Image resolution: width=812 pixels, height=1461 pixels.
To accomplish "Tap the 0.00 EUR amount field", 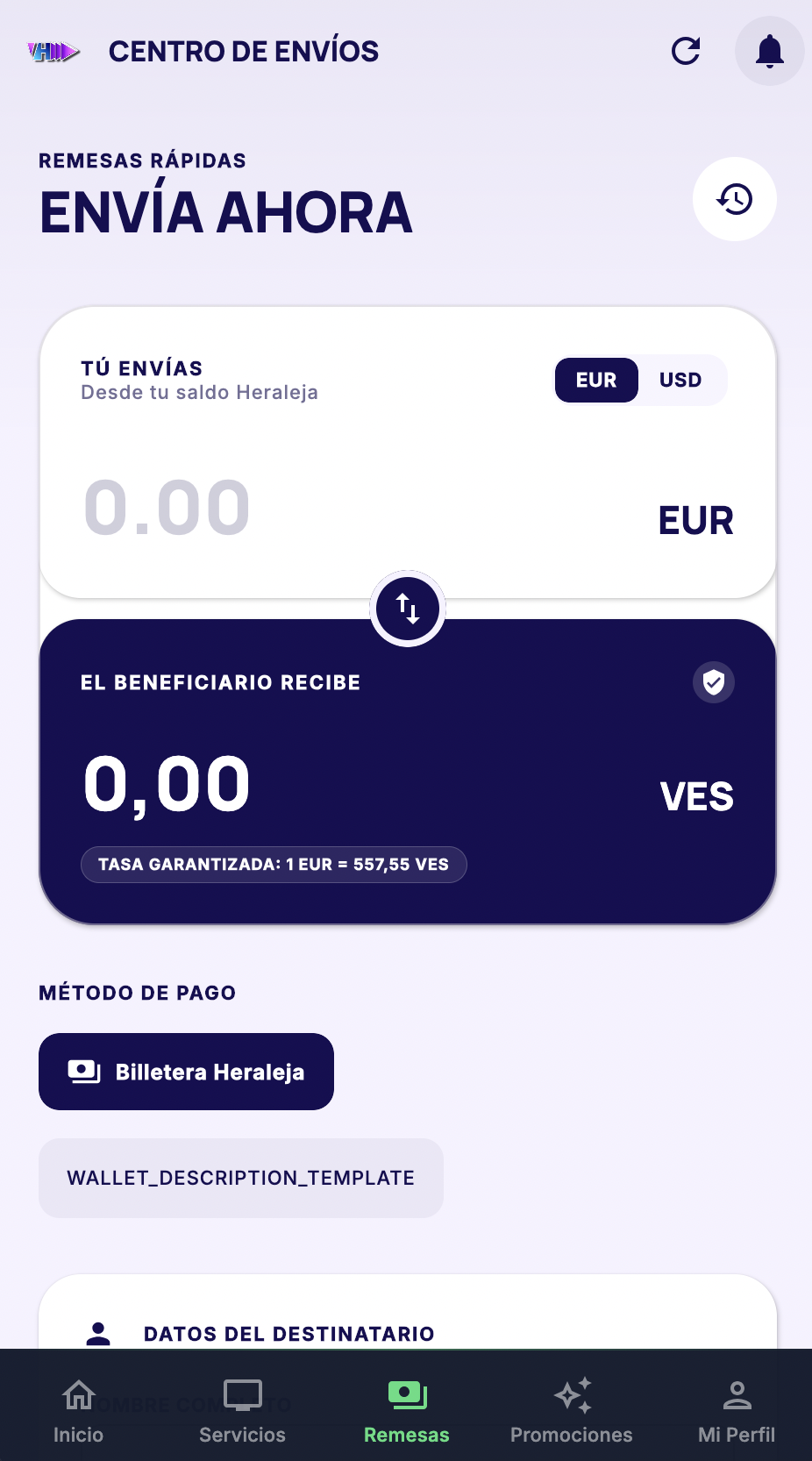I will pyautogui.click(x=167, y=507).
